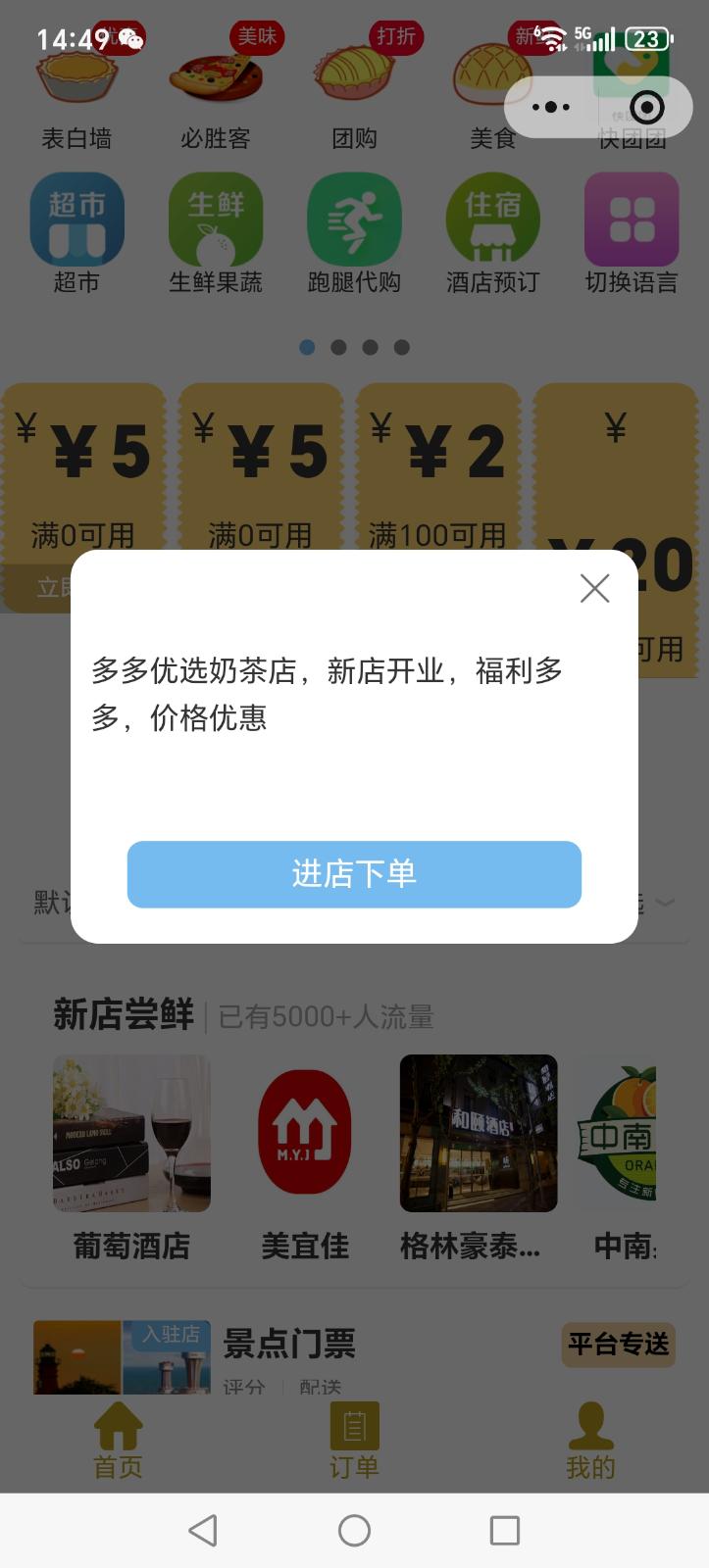
Task: Switch to the 订单 tab
Action: 354,1441
